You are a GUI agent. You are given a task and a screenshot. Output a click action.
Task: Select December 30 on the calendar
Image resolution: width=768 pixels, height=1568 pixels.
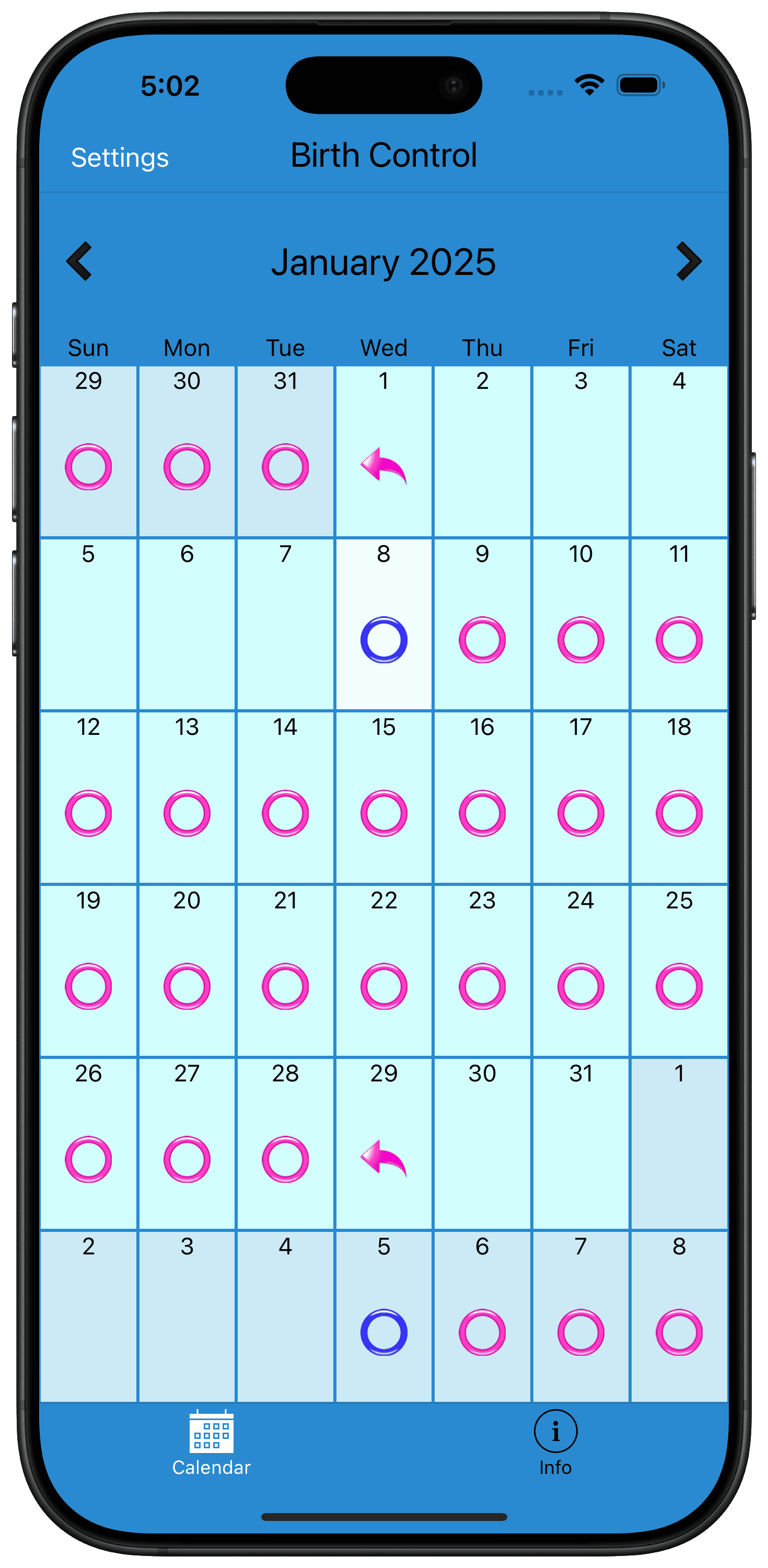pyautogui.click(x=187, y=452)
